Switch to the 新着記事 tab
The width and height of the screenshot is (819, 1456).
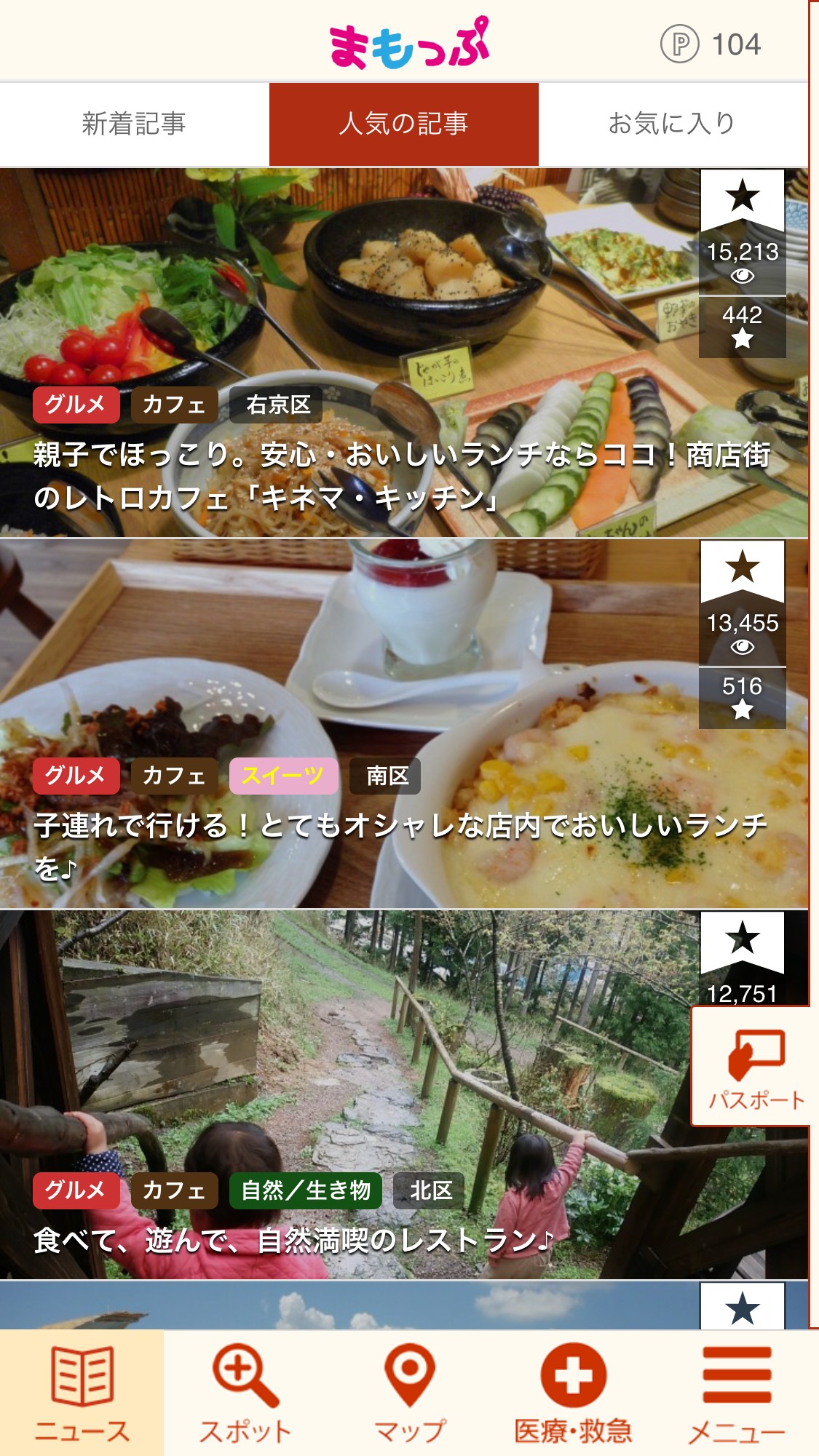134,124
